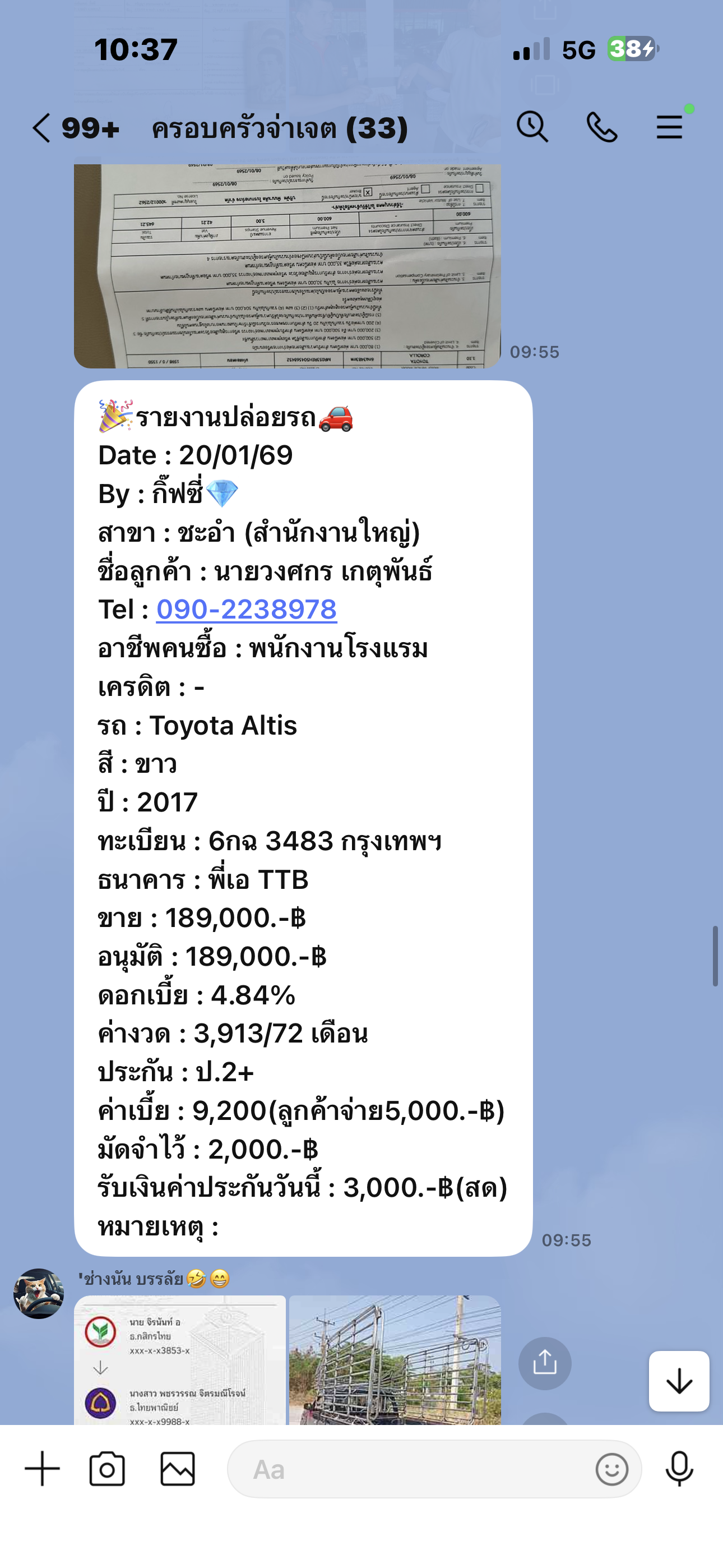This screenshot has width=723, height=1568.
Task: Open the bank transfer slip image
Action: (179, 1359)
